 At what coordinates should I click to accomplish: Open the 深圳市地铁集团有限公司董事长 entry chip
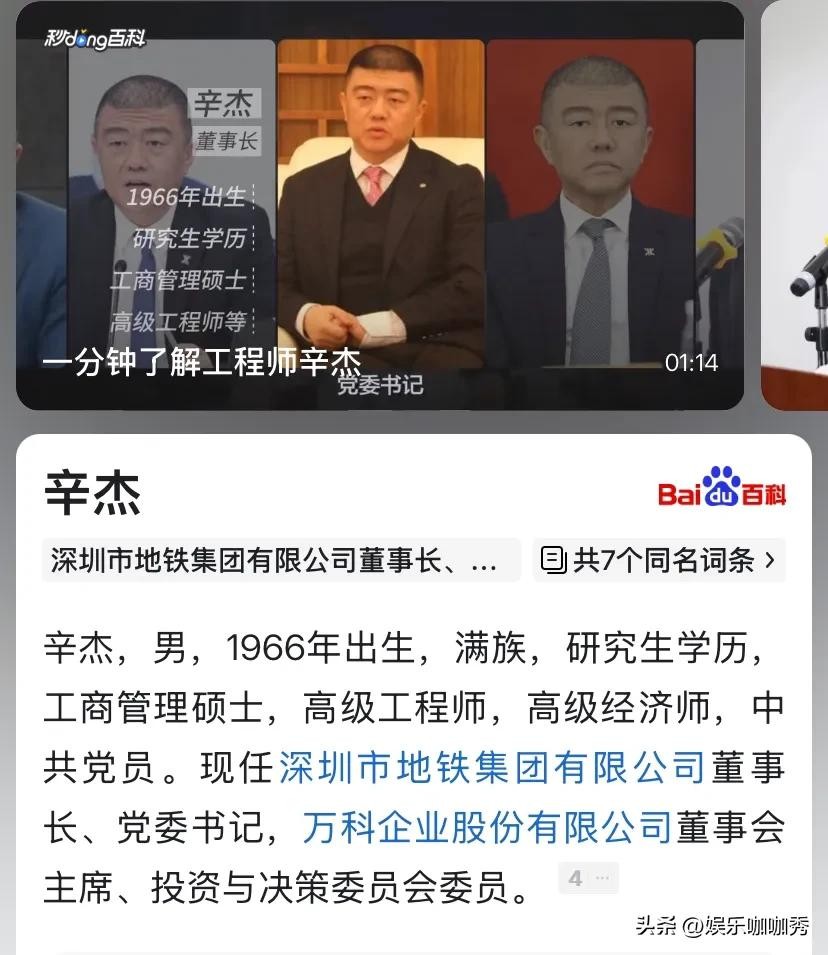(280, 560)
